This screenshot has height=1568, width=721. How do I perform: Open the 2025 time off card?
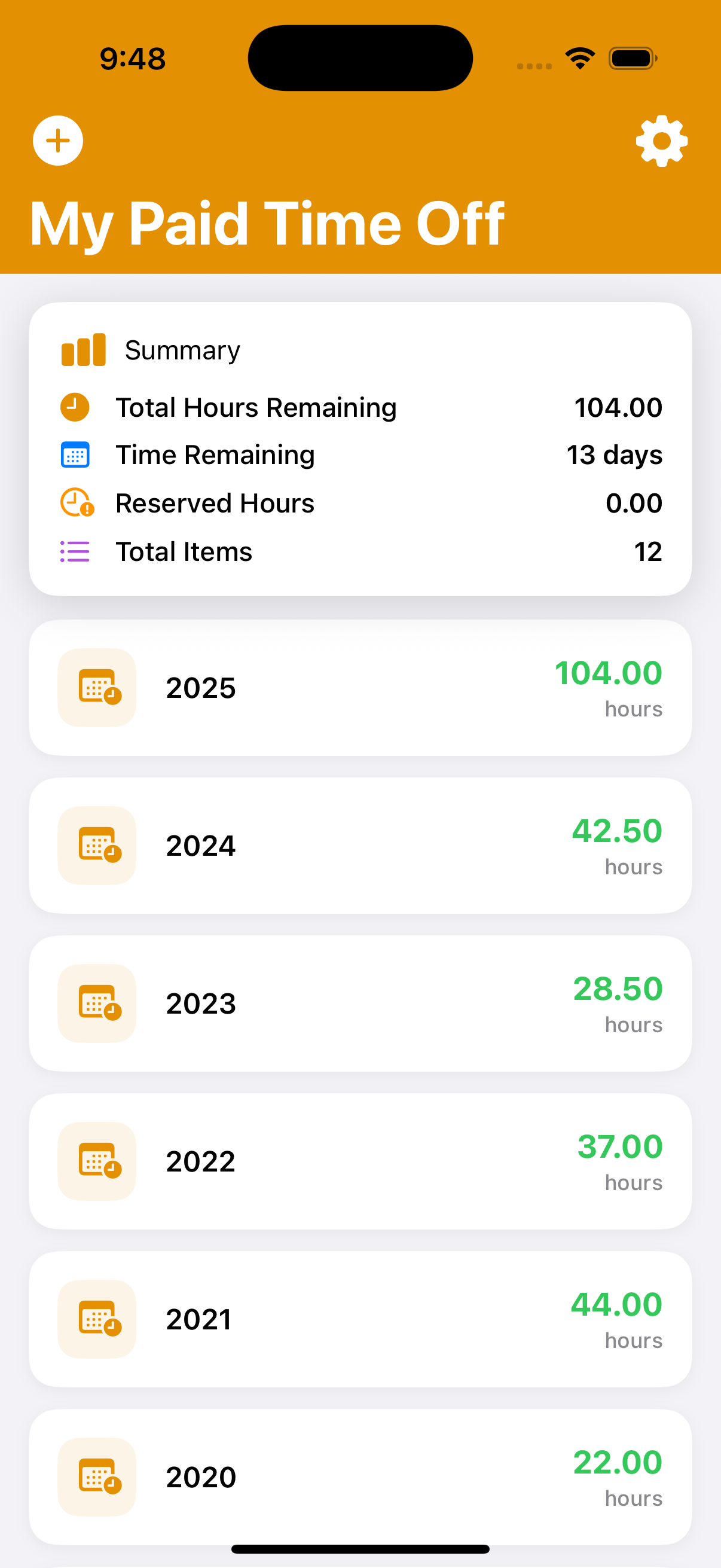(x=360, y=688)
